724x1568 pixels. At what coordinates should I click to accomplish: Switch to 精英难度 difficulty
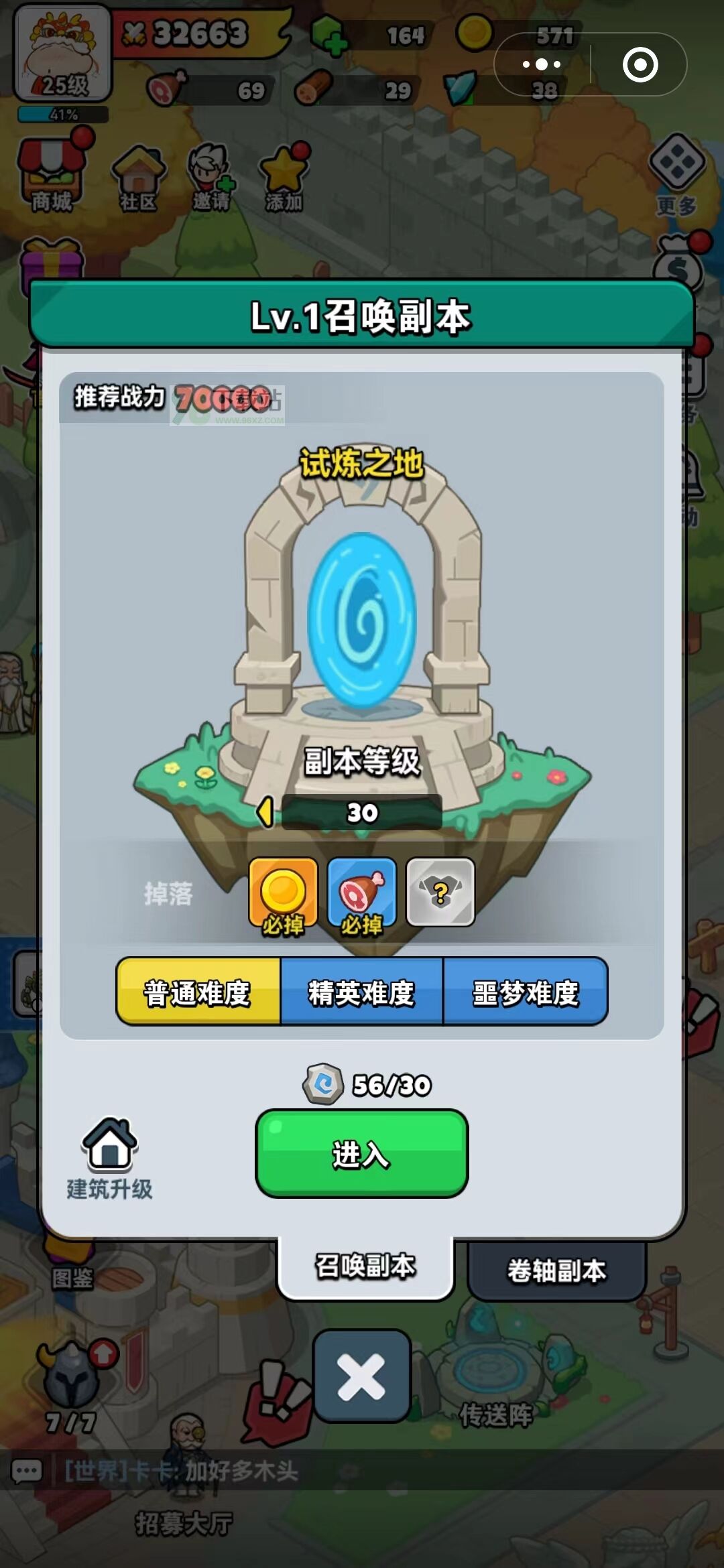(x=361, y=992)
